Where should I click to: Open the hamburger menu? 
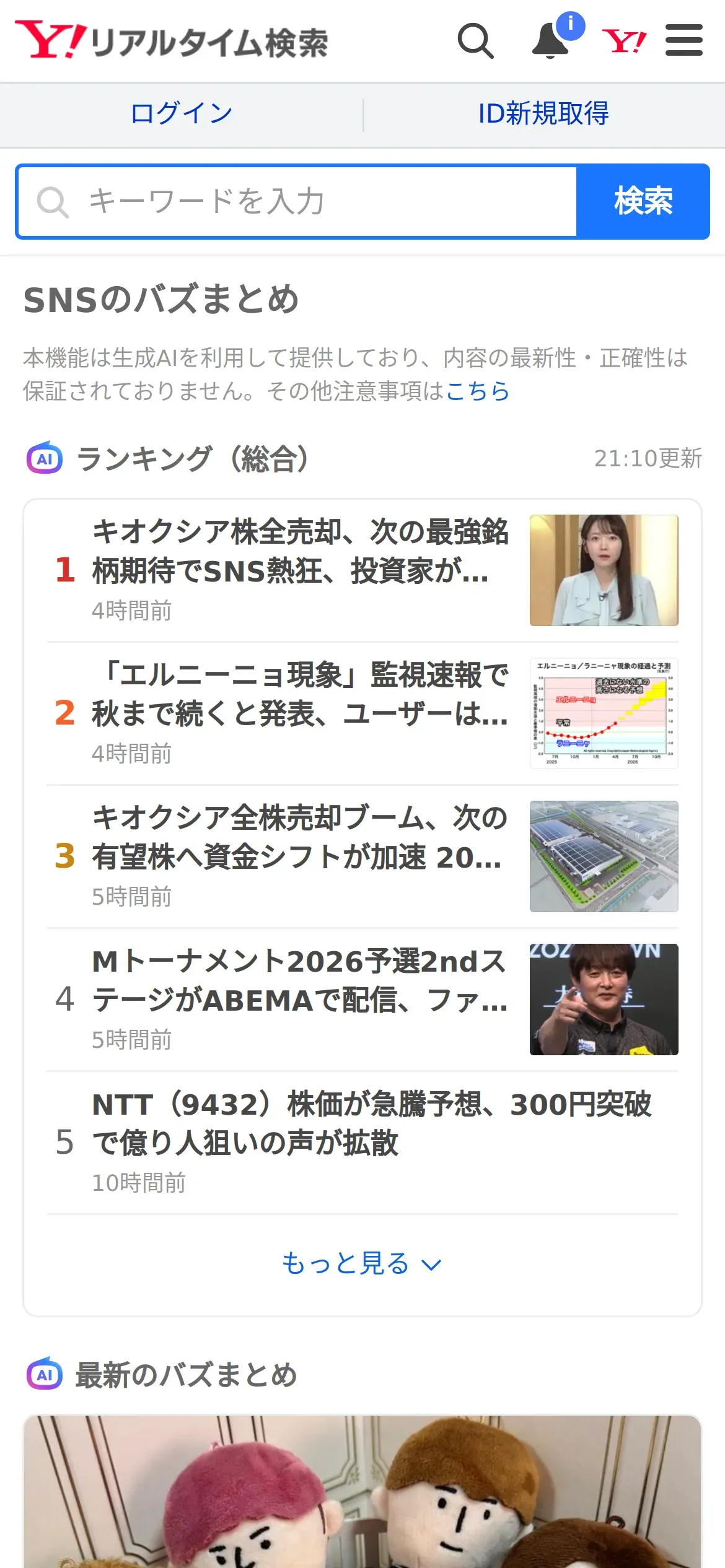(683, 40)
